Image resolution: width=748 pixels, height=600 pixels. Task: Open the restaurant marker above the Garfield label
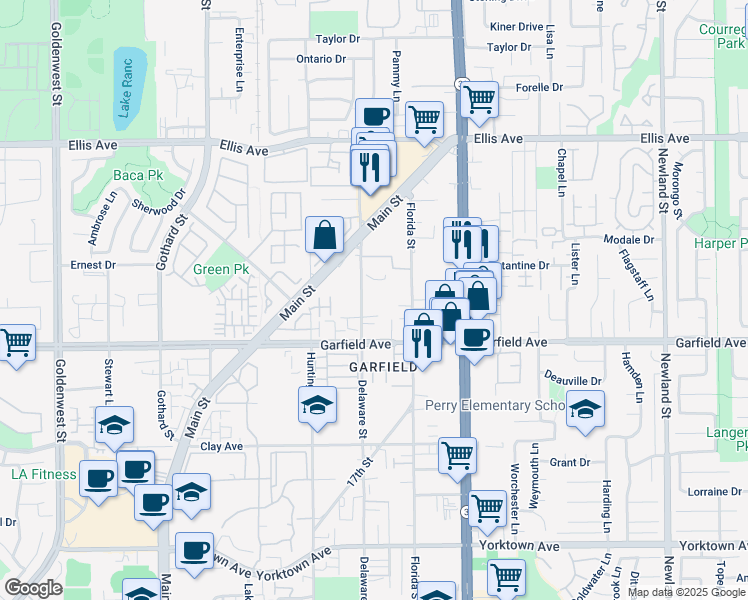(x=423, y=343)
